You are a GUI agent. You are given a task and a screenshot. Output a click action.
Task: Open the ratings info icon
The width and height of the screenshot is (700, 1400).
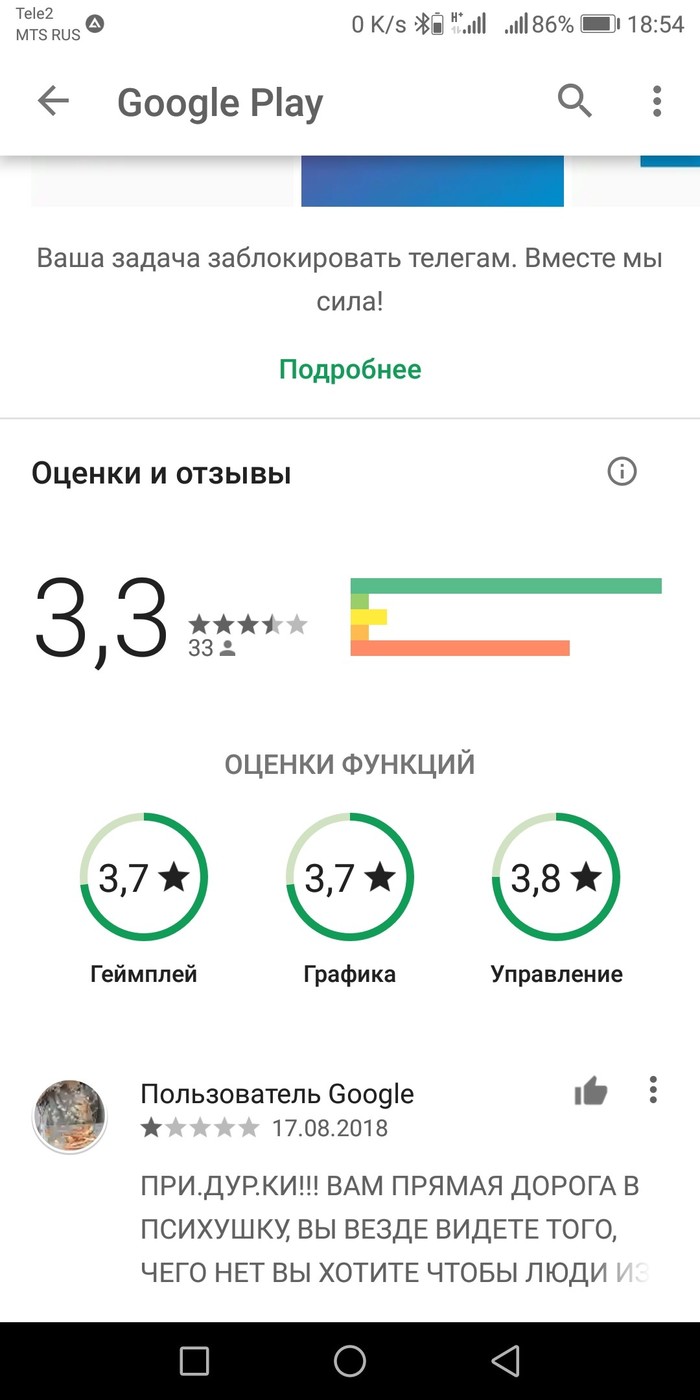[x=622, y=471]
